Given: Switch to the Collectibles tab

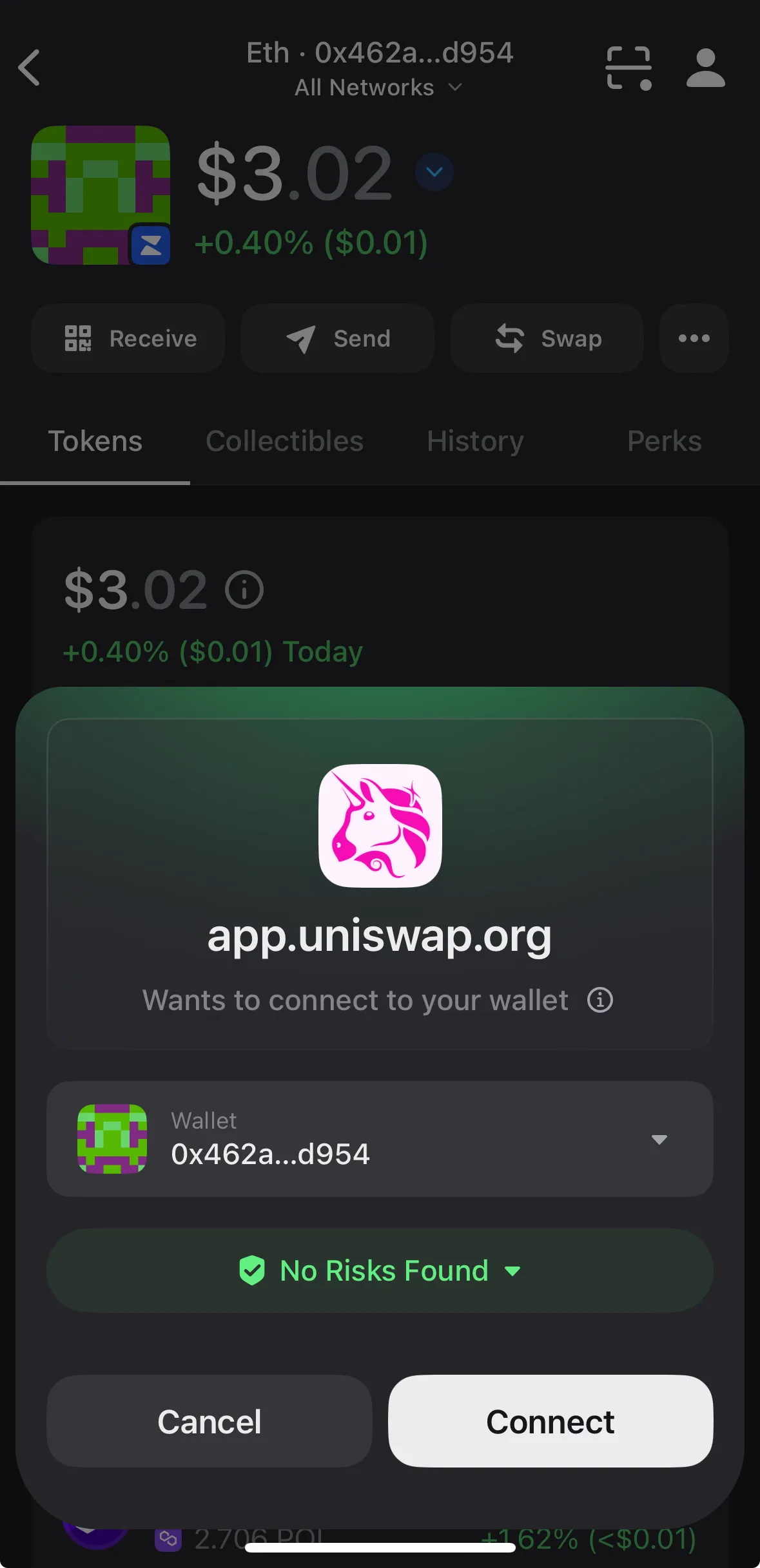Looking at the screenshot, I should point(284,441).
